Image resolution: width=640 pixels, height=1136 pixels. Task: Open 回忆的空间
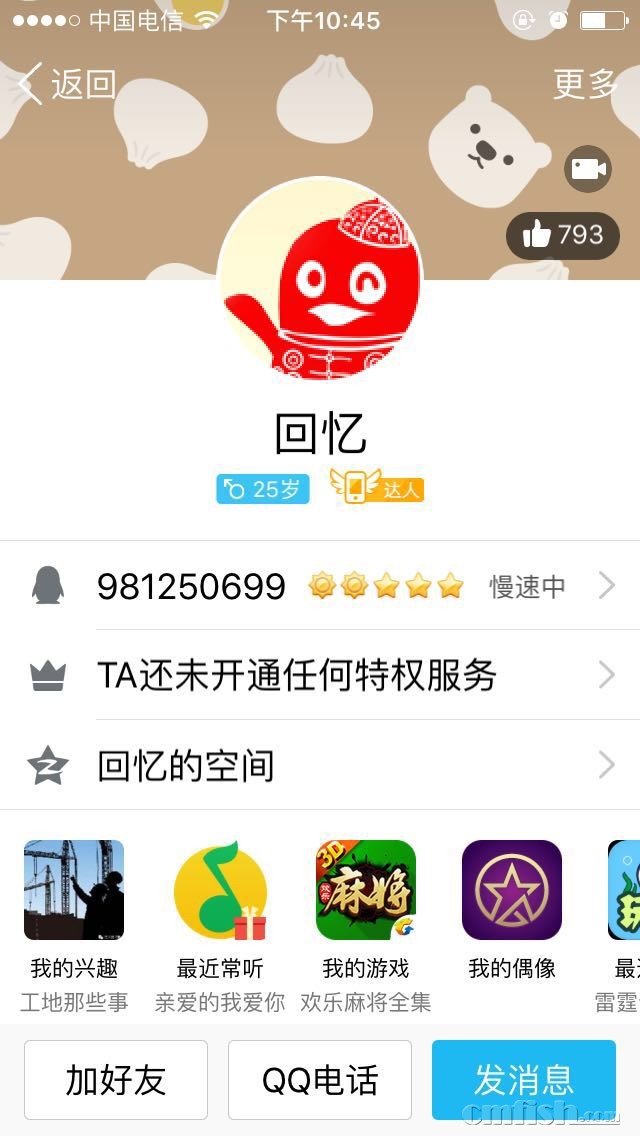[320, 766]
